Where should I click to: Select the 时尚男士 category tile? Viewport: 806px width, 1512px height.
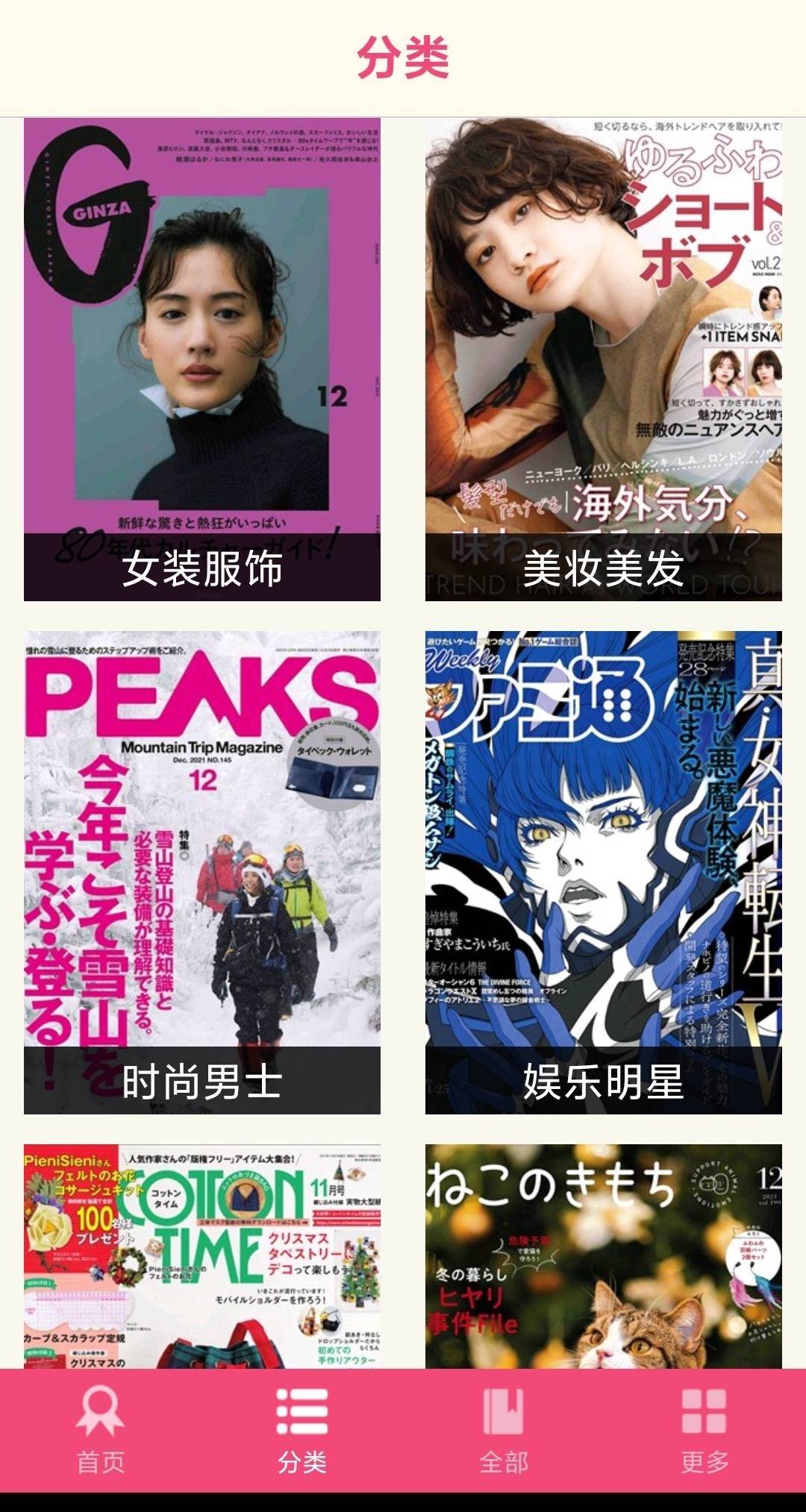201,872
